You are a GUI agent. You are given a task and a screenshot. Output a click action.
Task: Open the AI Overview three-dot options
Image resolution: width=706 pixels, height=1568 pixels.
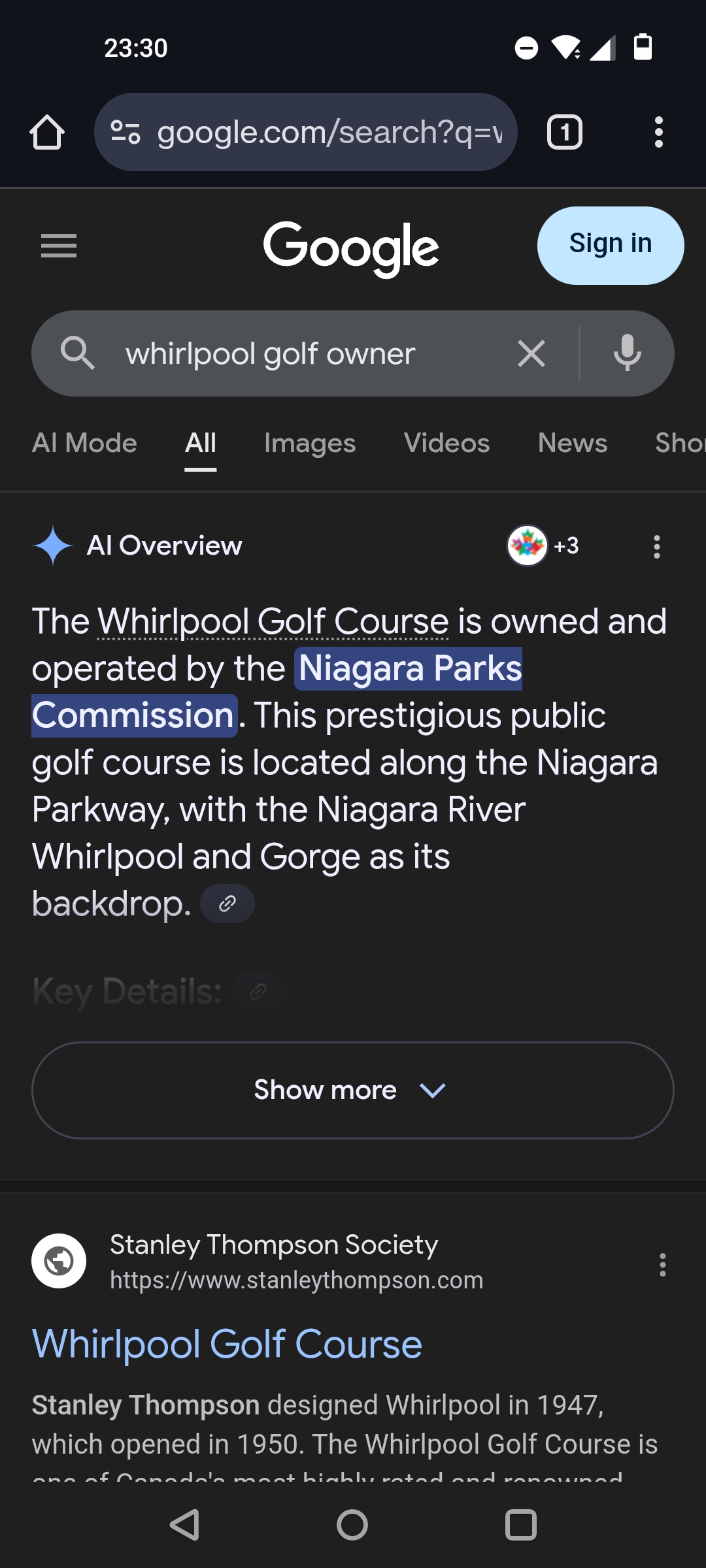click(x=656, y=546)
